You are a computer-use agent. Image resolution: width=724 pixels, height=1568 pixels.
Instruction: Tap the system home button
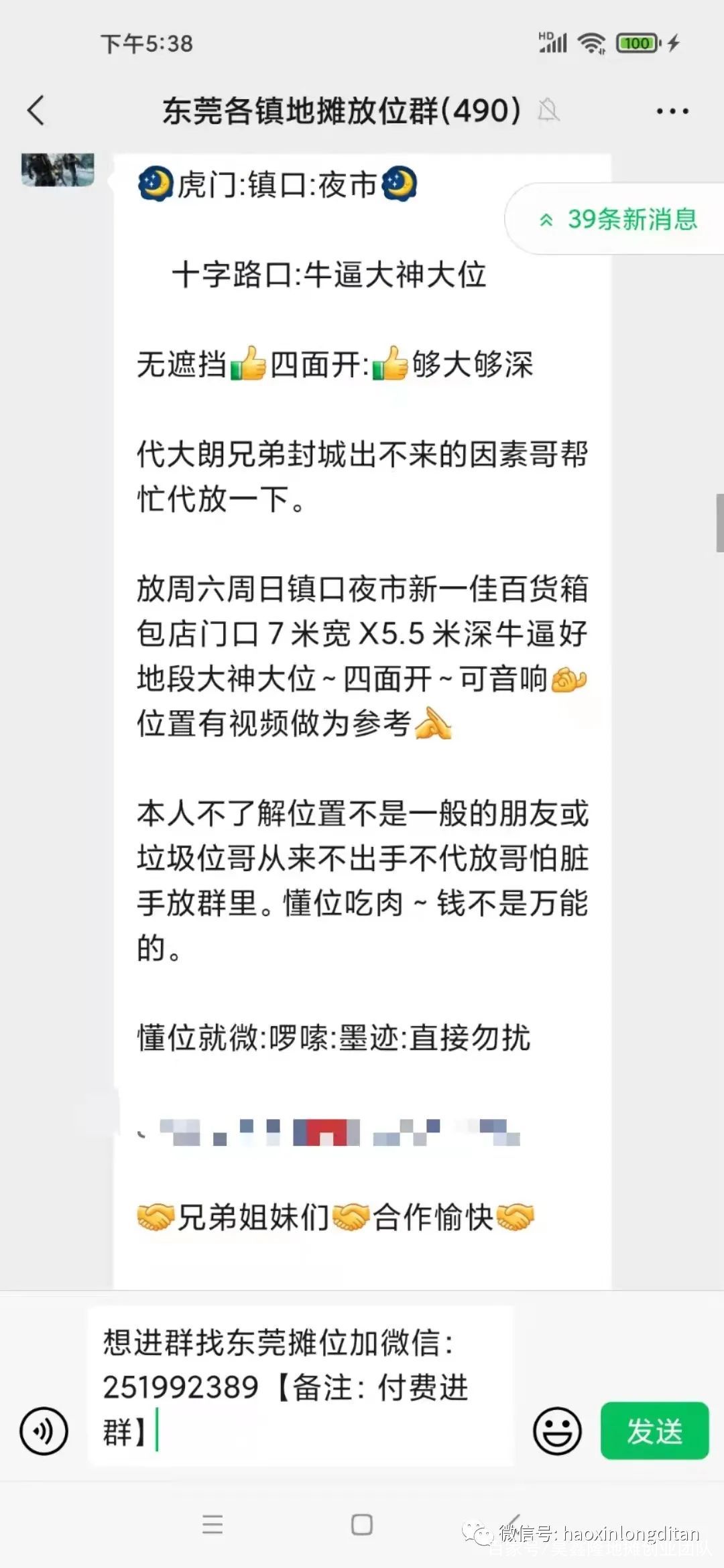click(x=361, y=1524)
